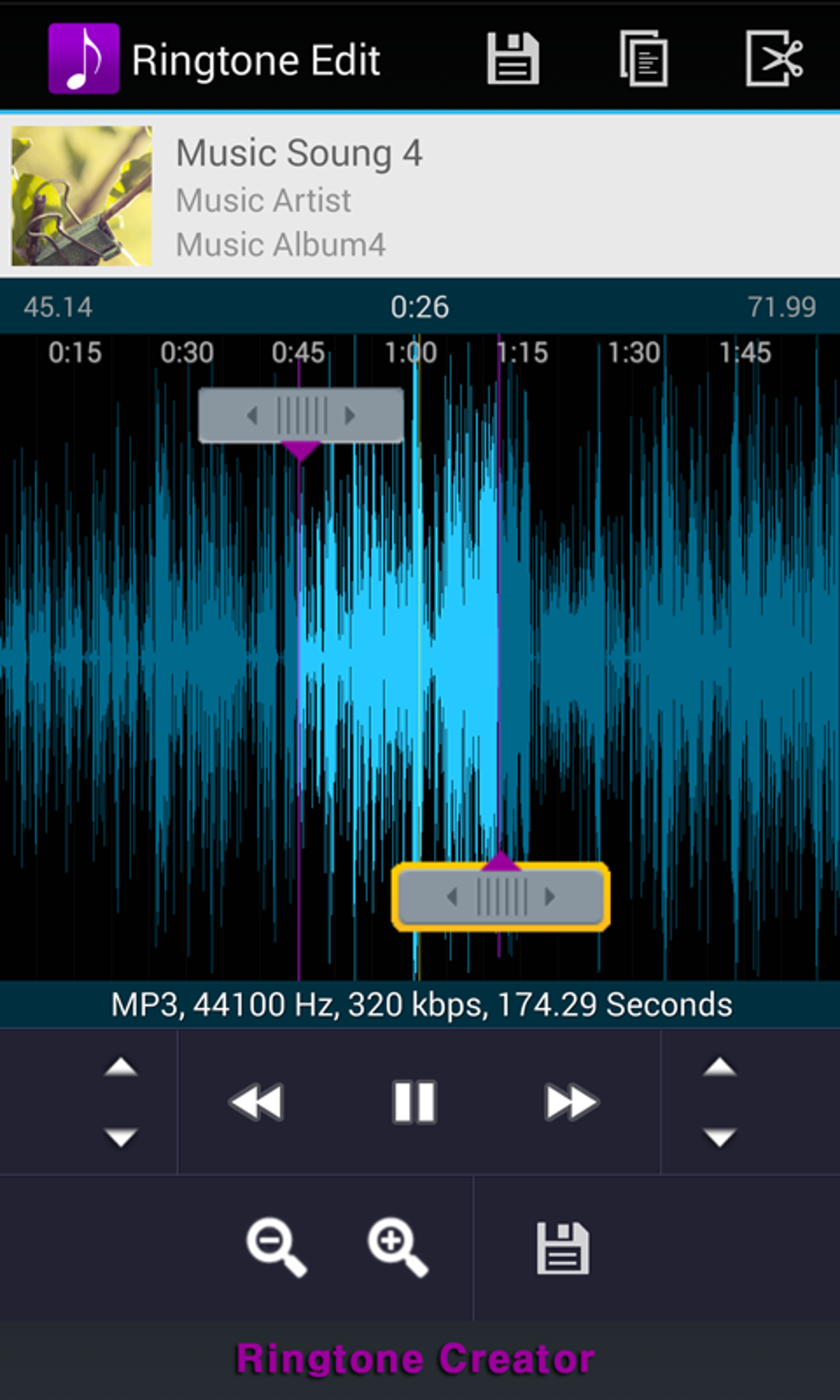Tap the copy icon in top bar
The height and width of the screenshot is (1400, 840).
643,58
